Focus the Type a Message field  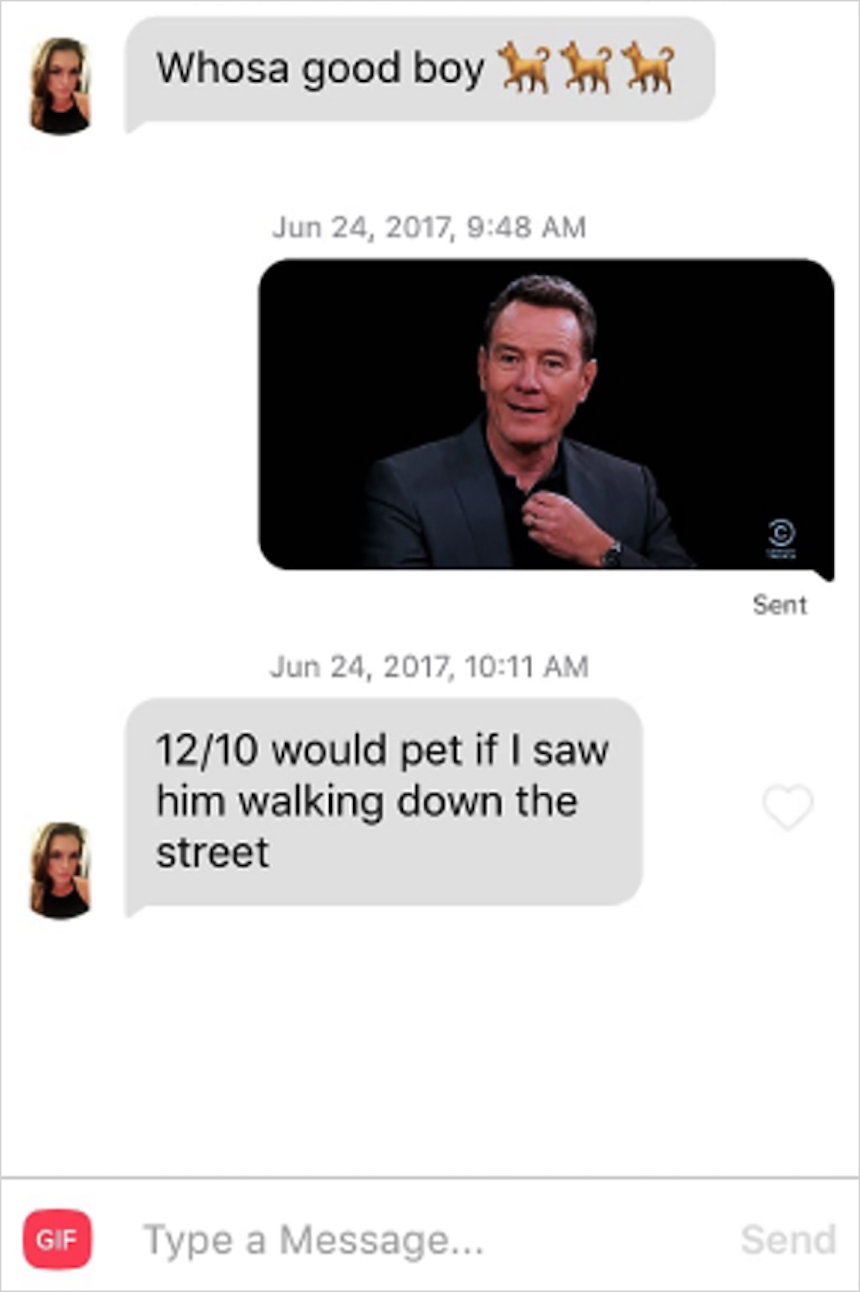[400, 1240]
